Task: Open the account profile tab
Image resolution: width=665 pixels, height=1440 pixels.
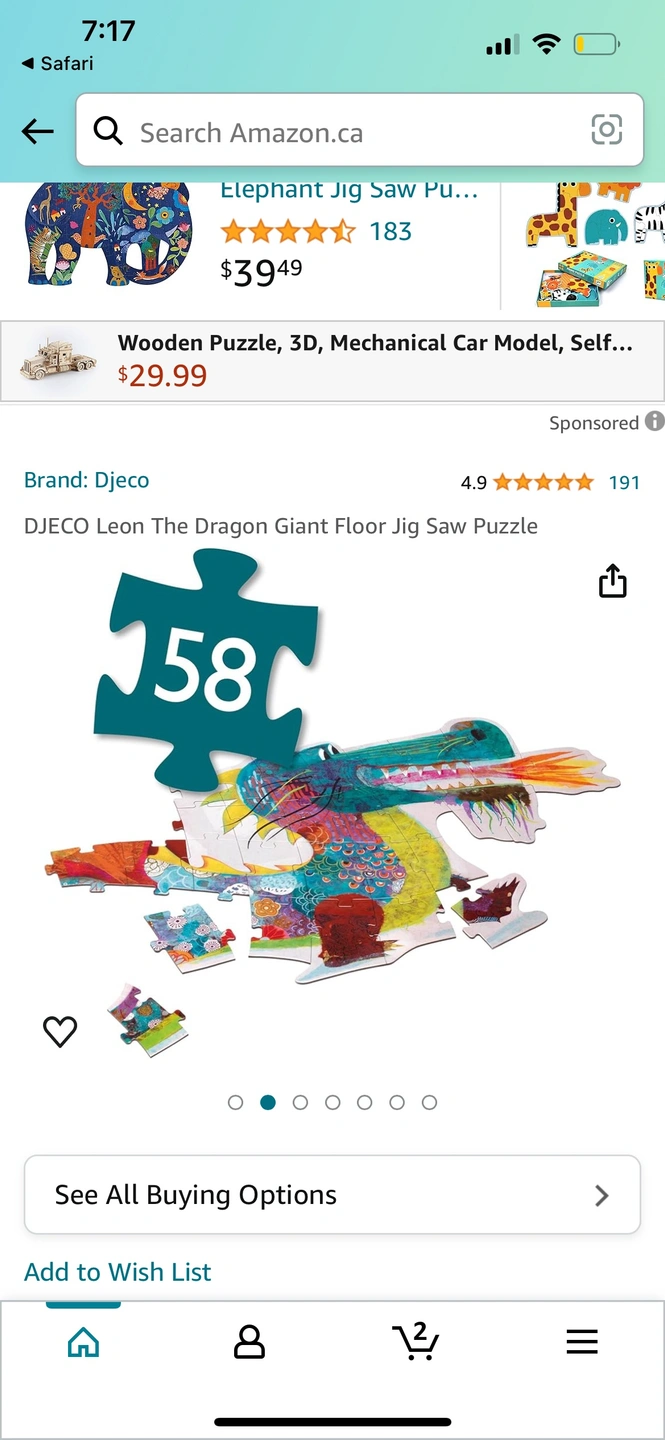Action: pyautogui.click(x=249, y=1342)
